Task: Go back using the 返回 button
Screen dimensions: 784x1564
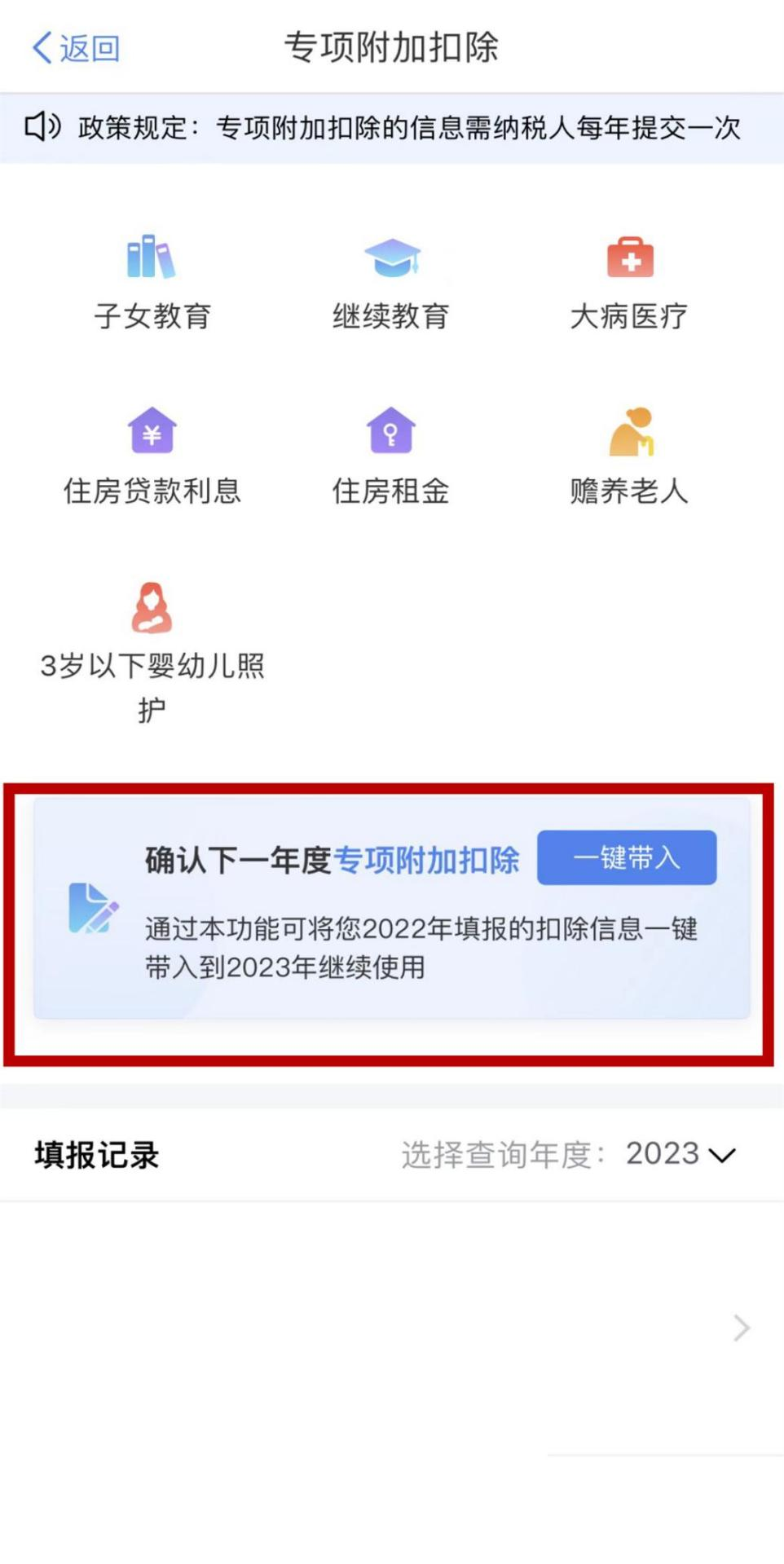Action: 76,48
